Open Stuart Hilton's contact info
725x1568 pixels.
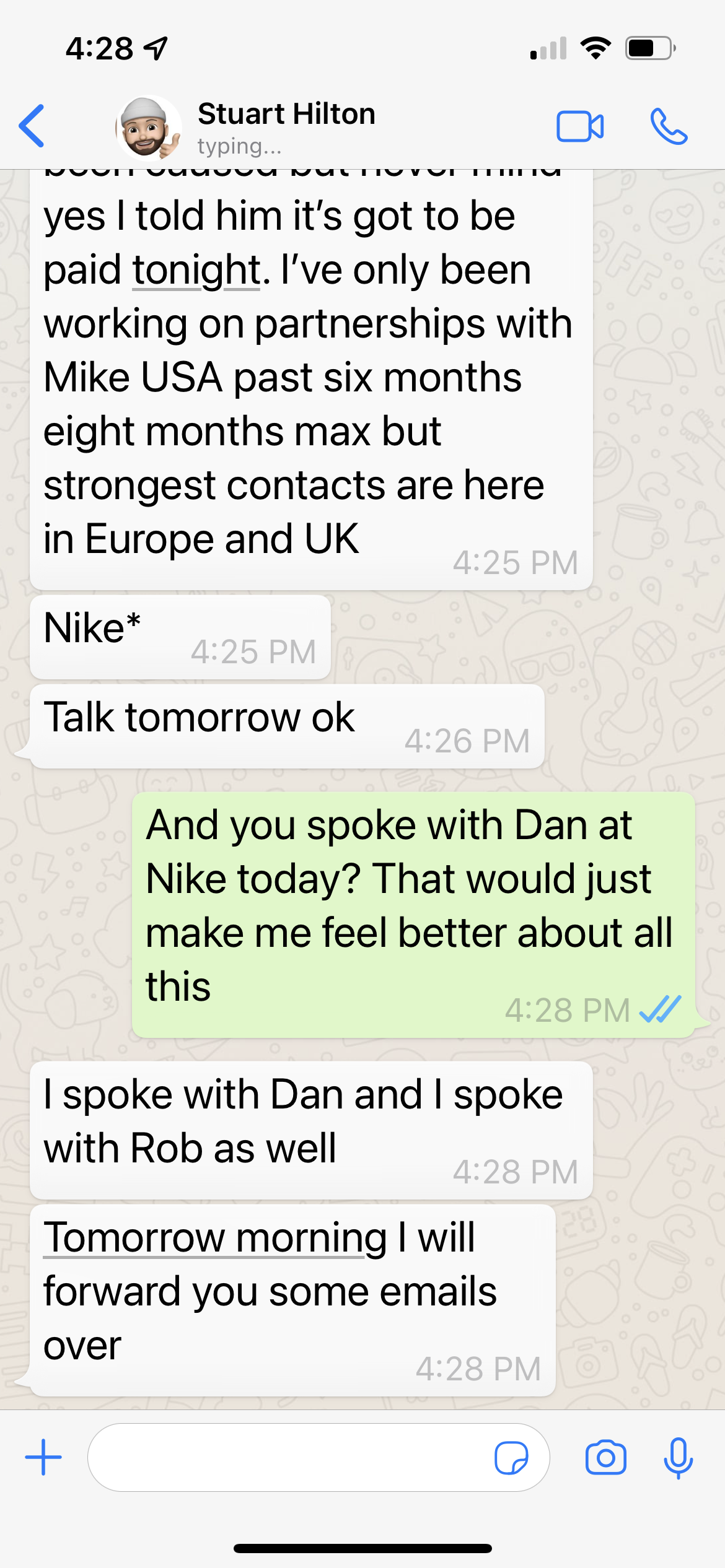[x=286, y=128]
